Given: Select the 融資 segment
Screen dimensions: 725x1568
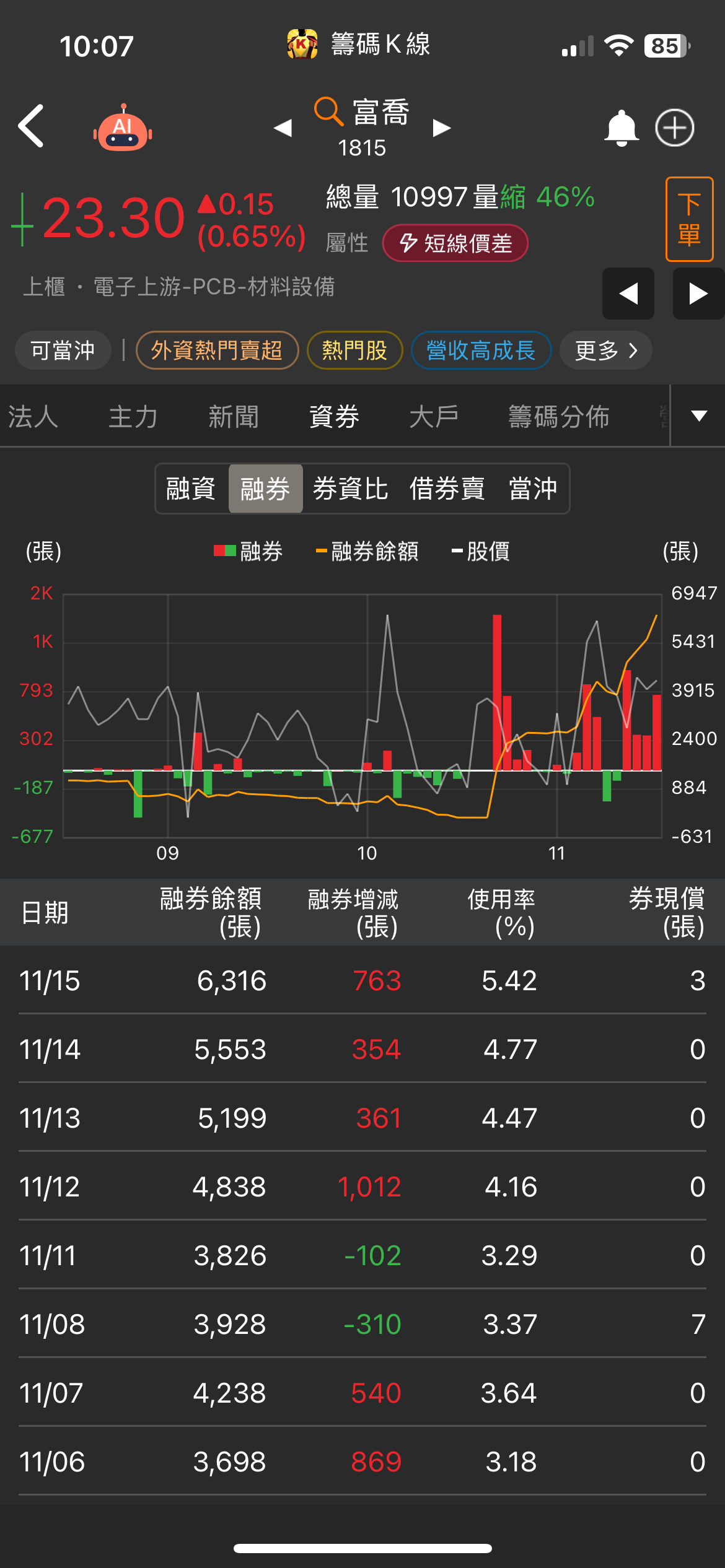Looking at the screenshot, I should tap(191, 489).
